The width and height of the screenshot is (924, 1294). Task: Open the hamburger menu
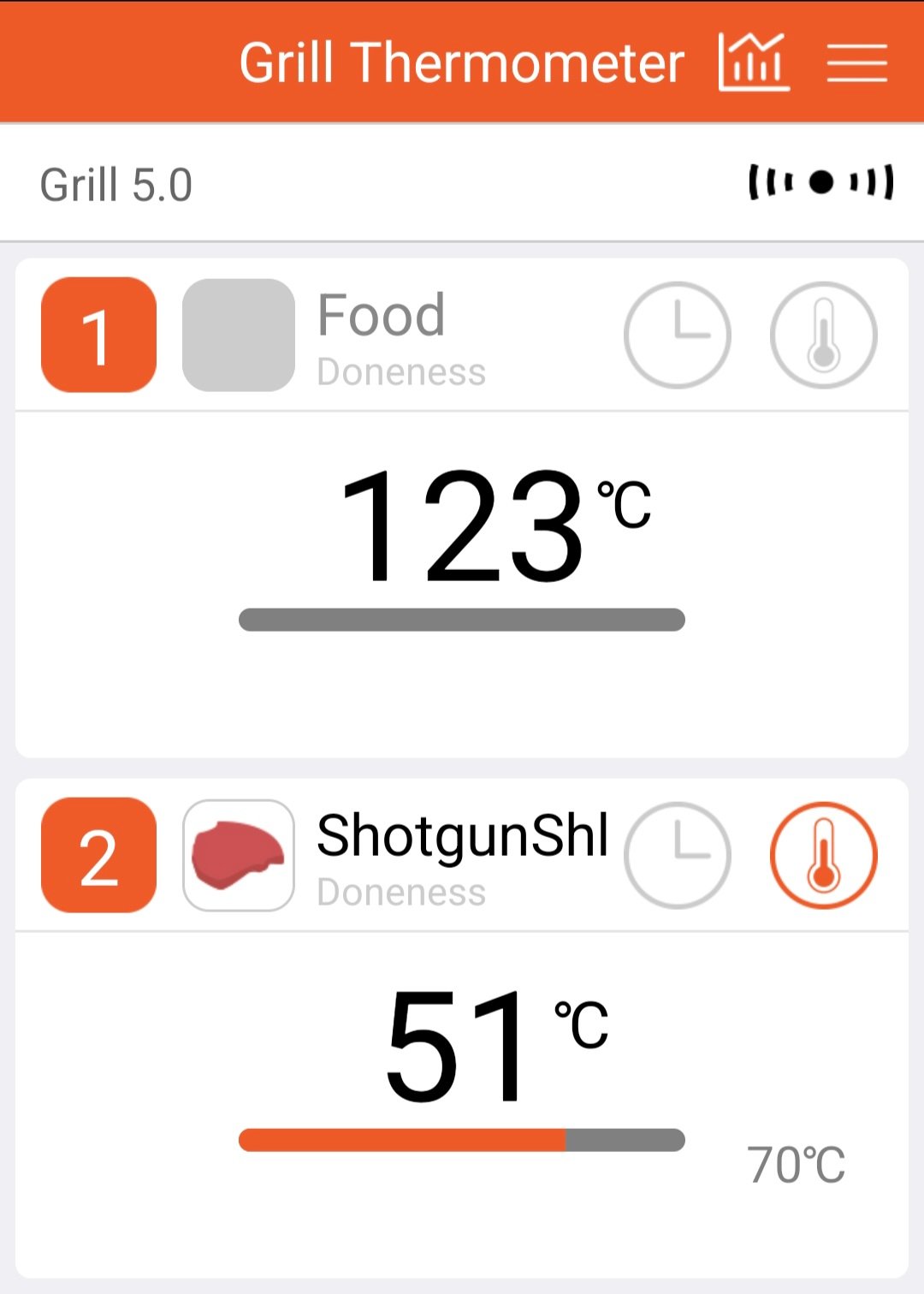(x=856, y=62)
